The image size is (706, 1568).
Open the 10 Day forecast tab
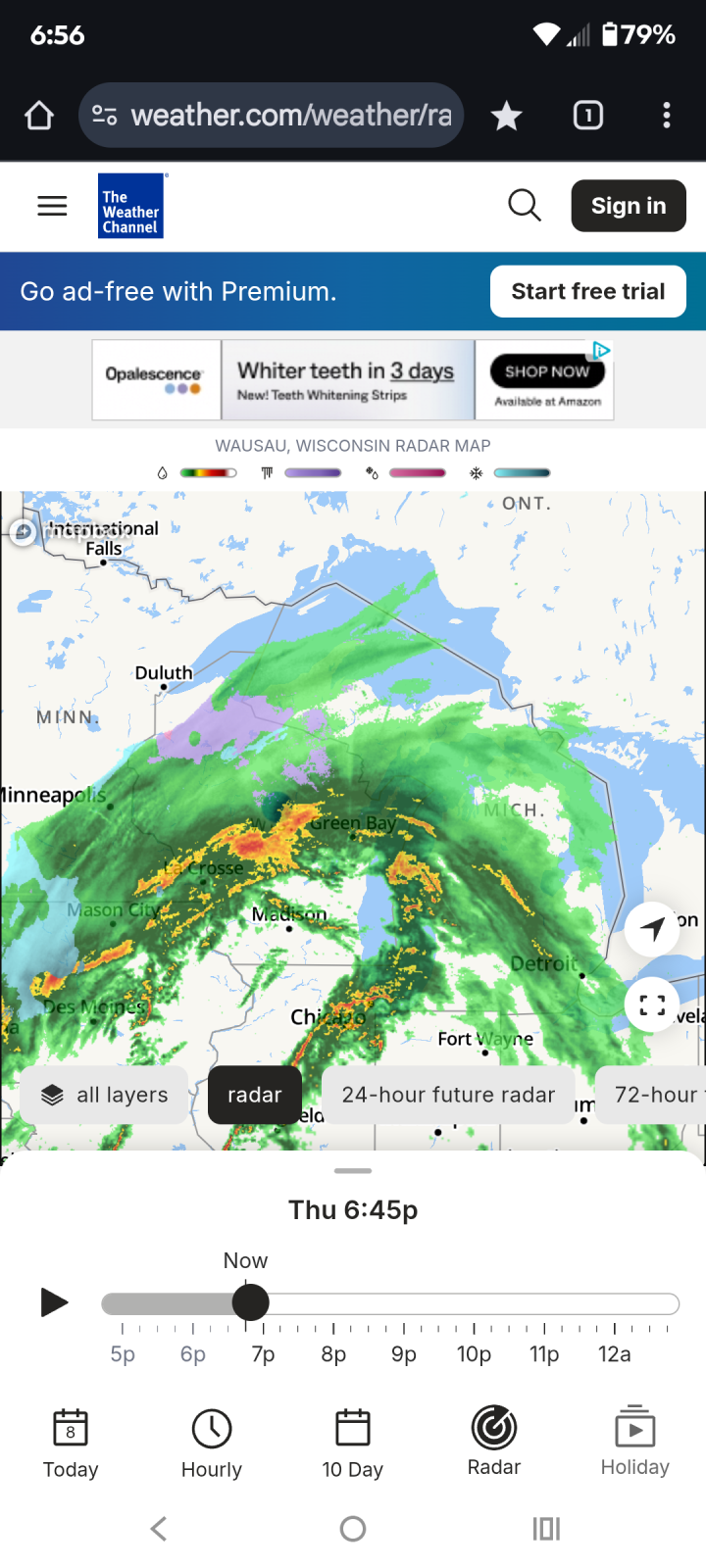pyautogui.click(x=353, y=1443)
